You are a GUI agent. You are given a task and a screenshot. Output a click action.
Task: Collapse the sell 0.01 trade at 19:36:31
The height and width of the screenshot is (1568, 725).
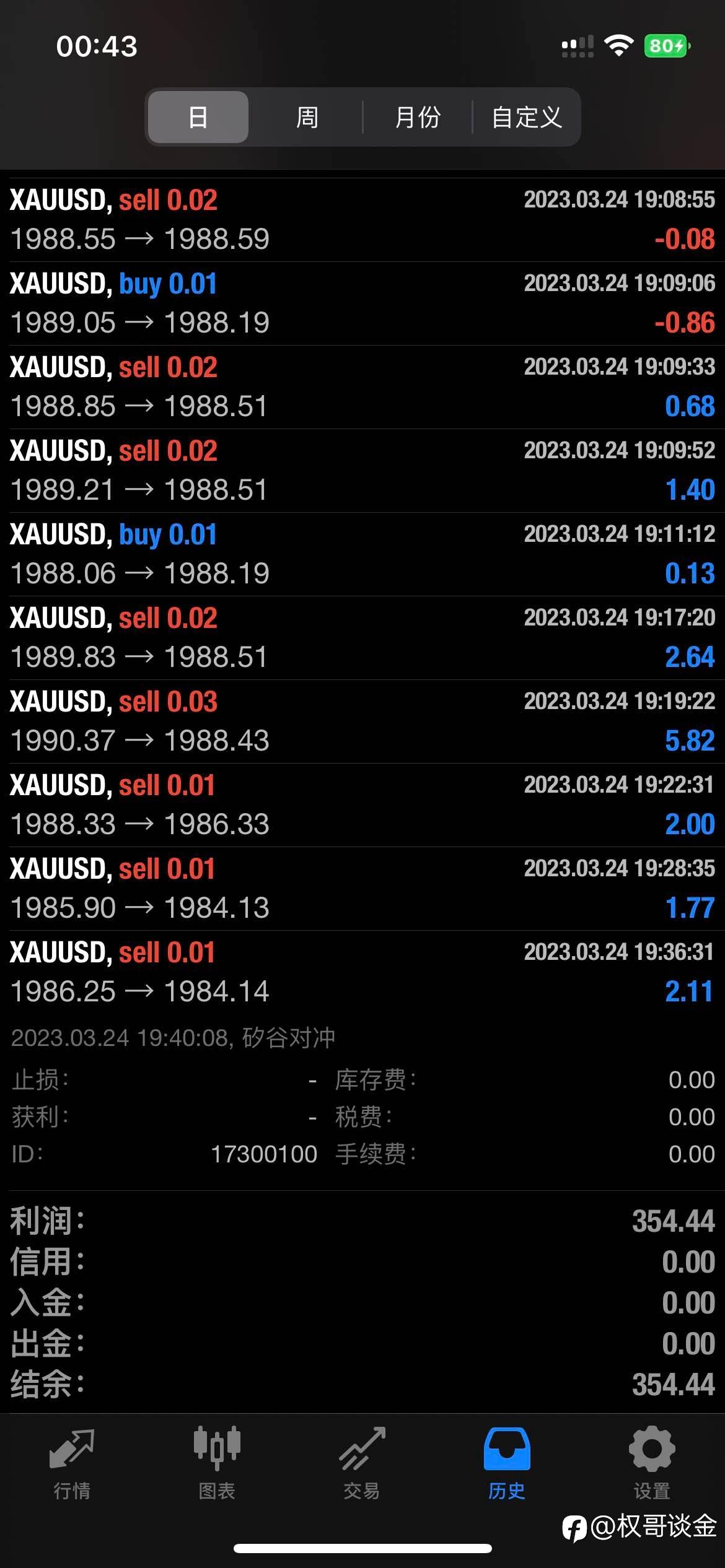[x=362, y=972]
